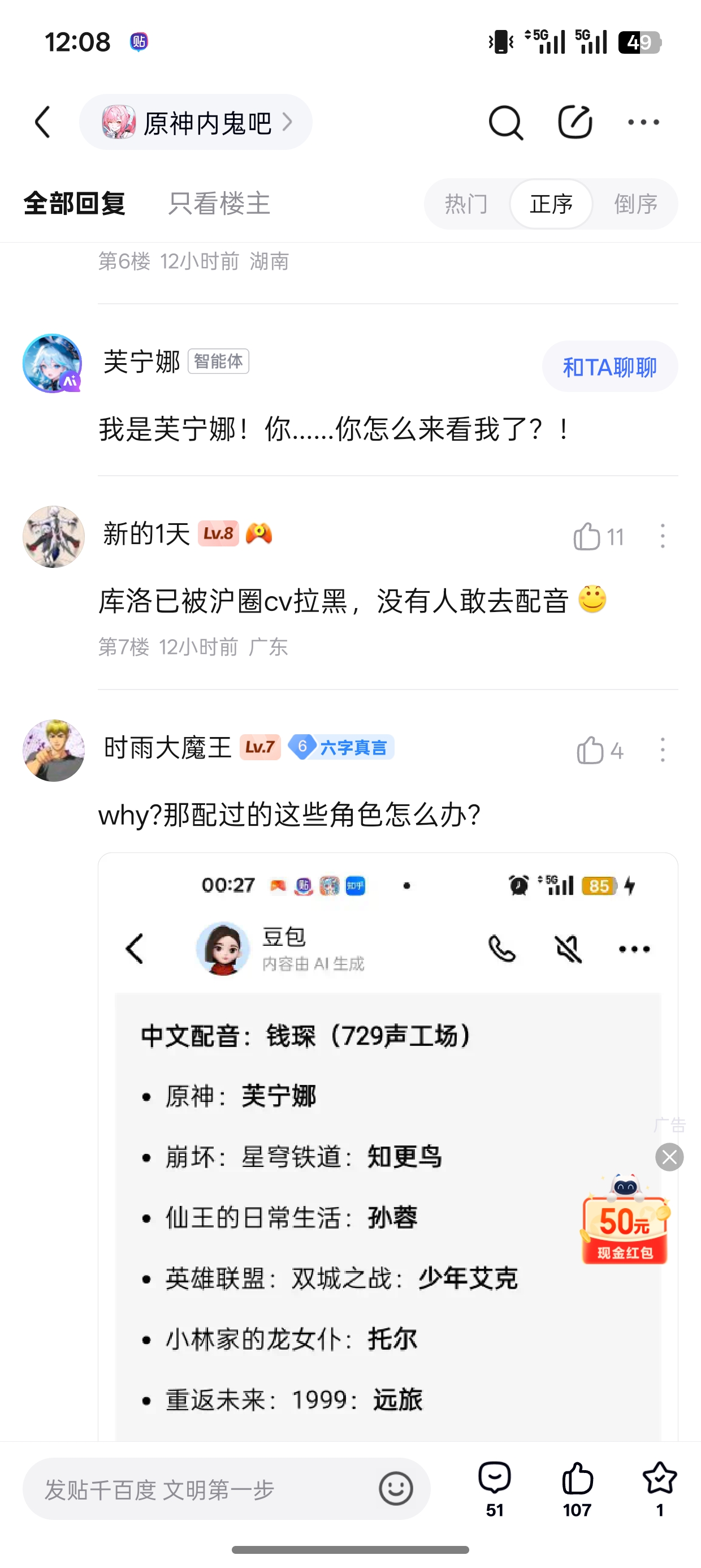Screen dimensions: 701x1568
Task: Open the compose post icon
Action: 574,122
